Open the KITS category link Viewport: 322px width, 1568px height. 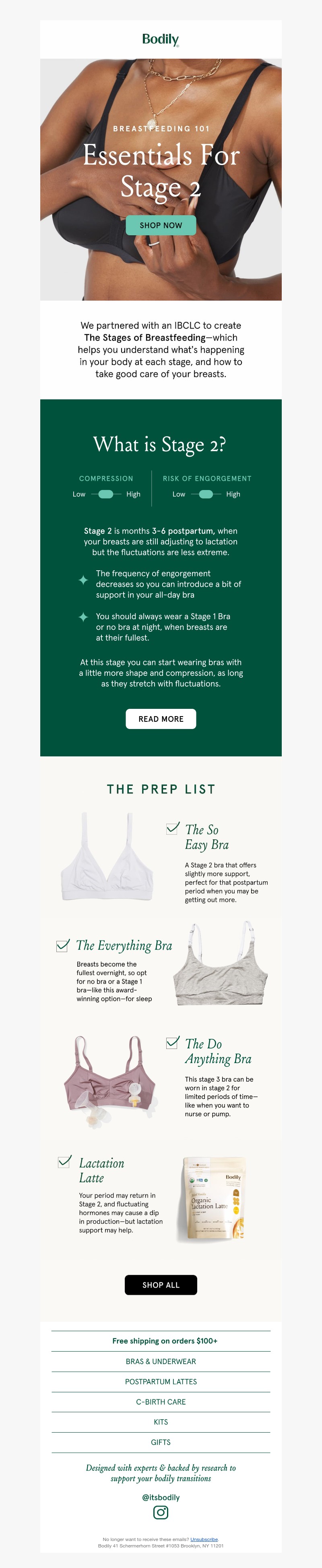160,1421
